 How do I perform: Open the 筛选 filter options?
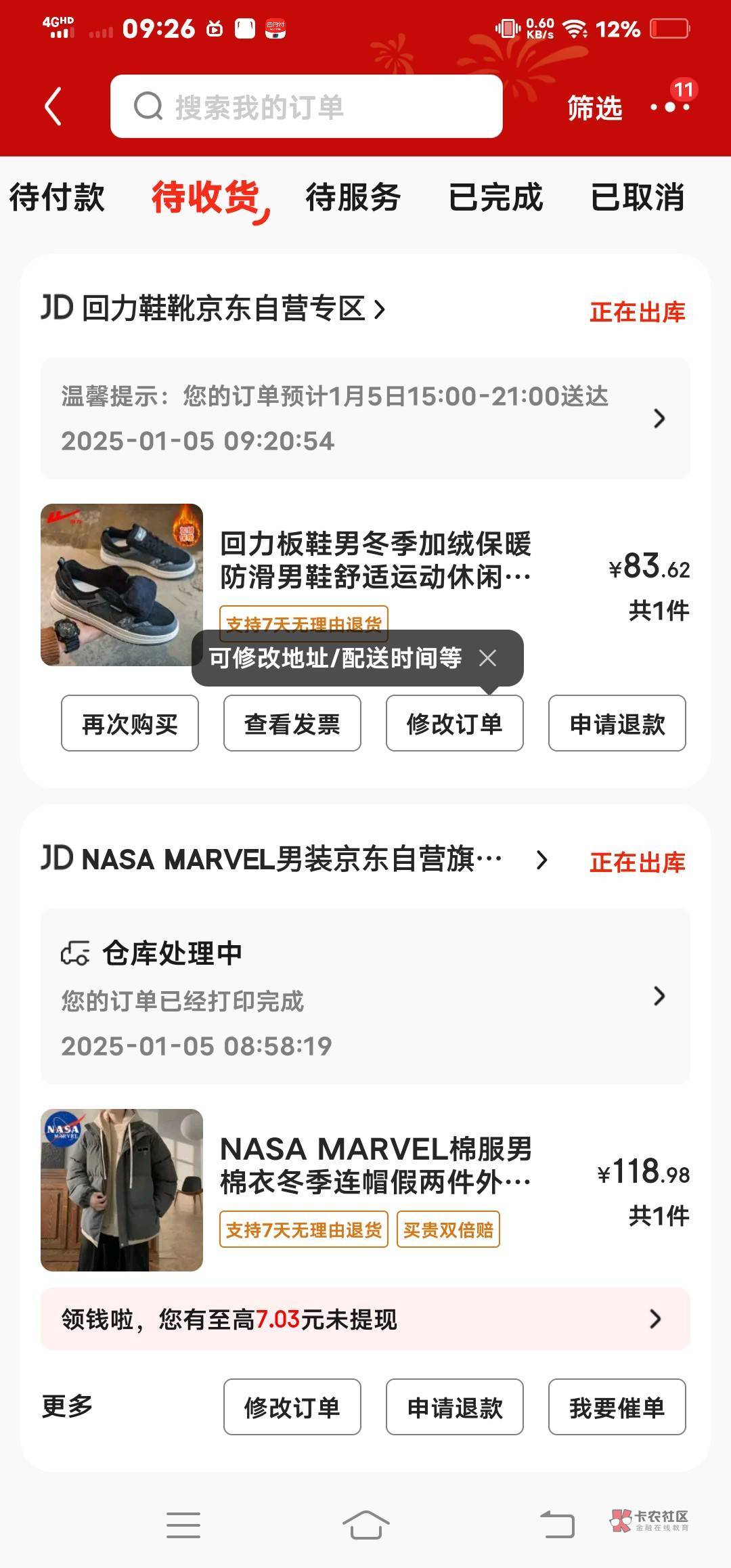[x=594, y=108]
